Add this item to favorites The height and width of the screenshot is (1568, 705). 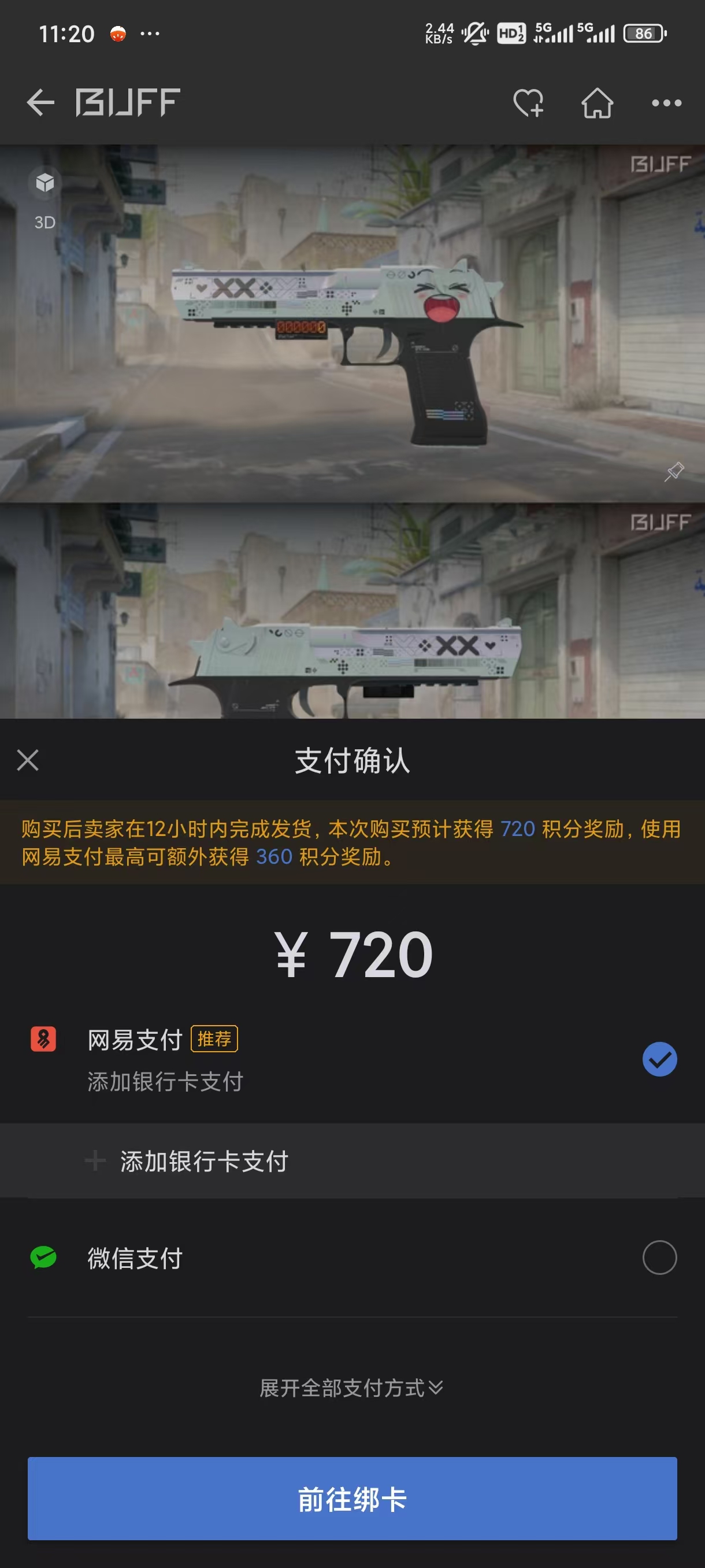pos(528,102)
